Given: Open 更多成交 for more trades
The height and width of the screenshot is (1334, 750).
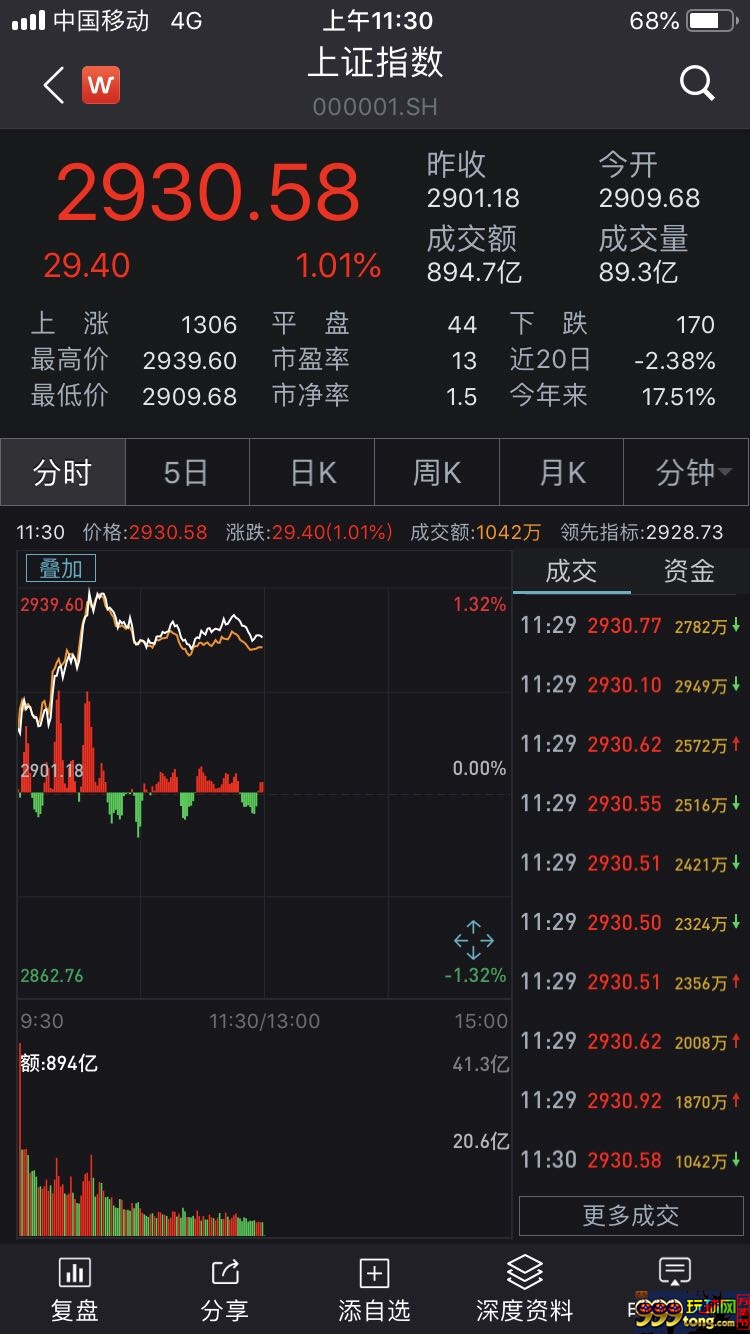Looking at the screenshot, I should [631, 1216].
